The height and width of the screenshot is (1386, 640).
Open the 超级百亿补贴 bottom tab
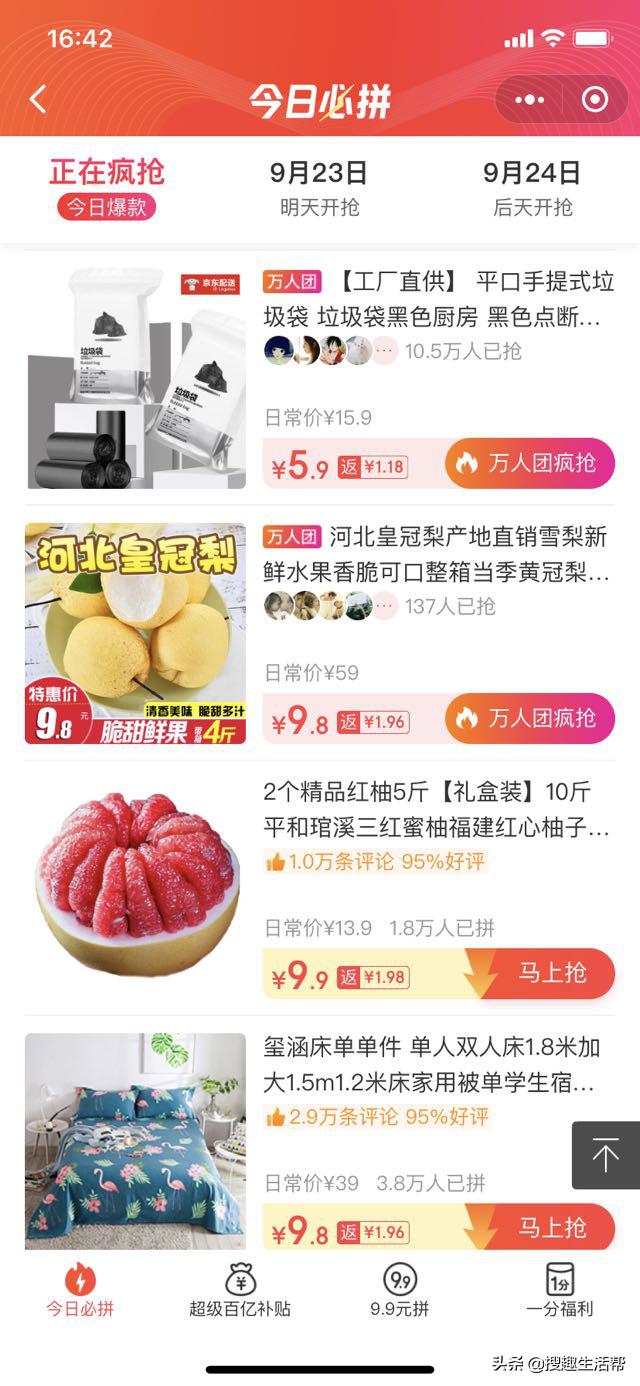point(240,1290)
